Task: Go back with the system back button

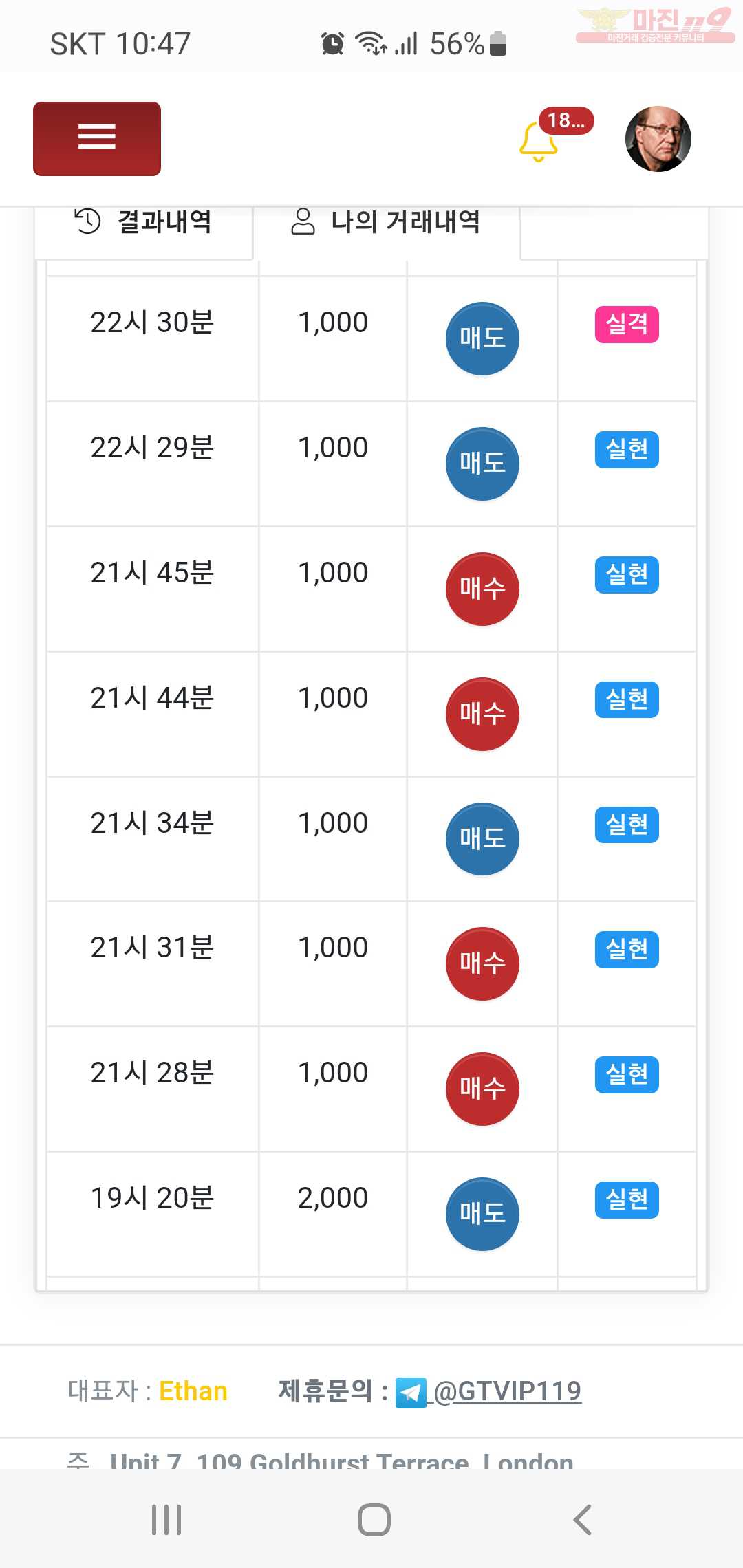Action: click(x=582, y=1519)
